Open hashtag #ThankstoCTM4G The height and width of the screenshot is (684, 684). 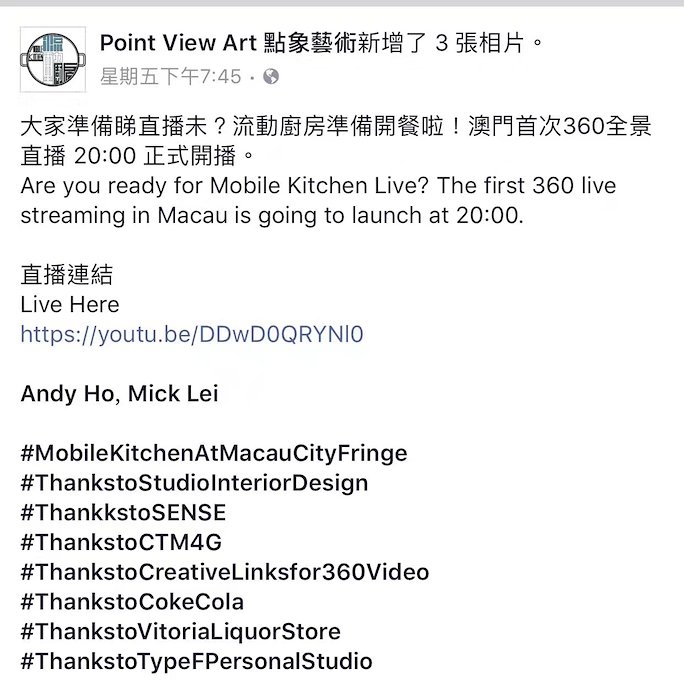point(121,543)
